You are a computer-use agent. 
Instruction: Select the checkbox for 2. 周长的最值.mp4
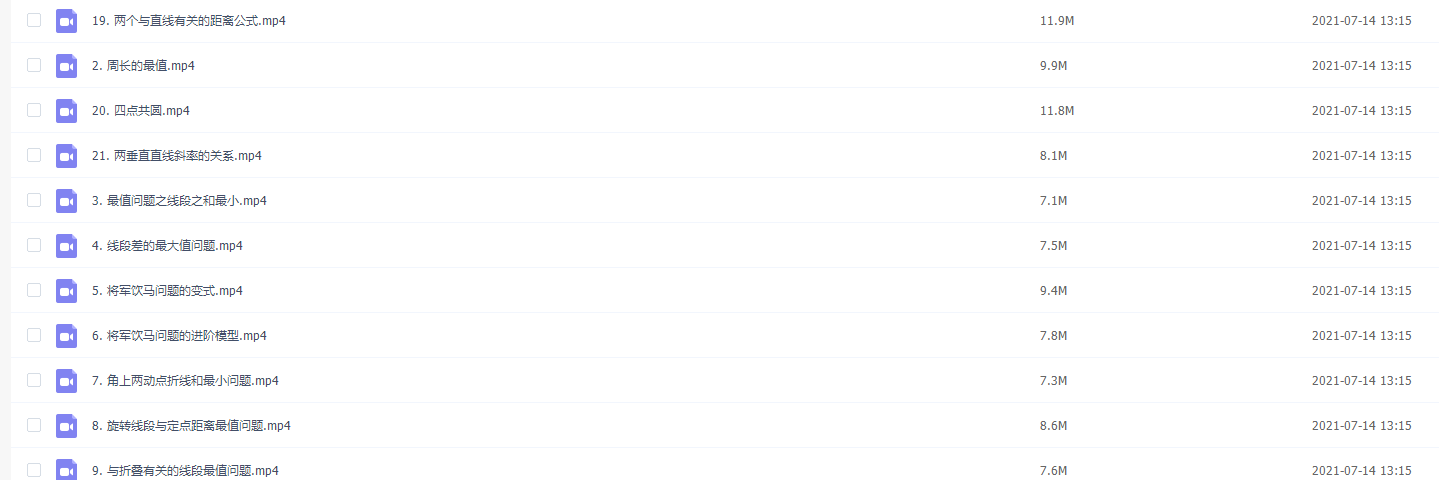[x=34, y=65]
